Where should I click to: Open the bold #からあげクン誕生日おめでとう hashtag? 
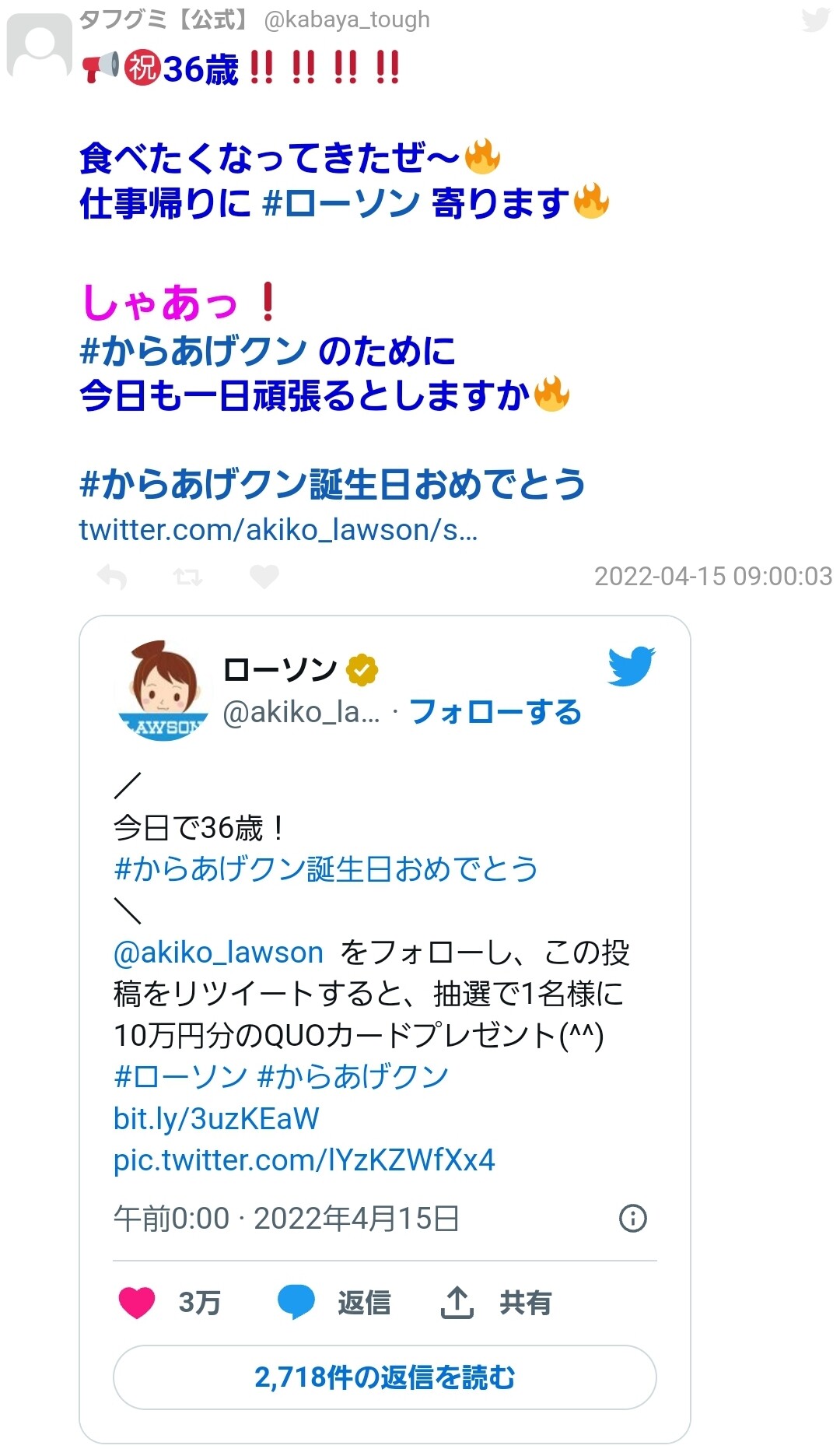tap(332, 484)
